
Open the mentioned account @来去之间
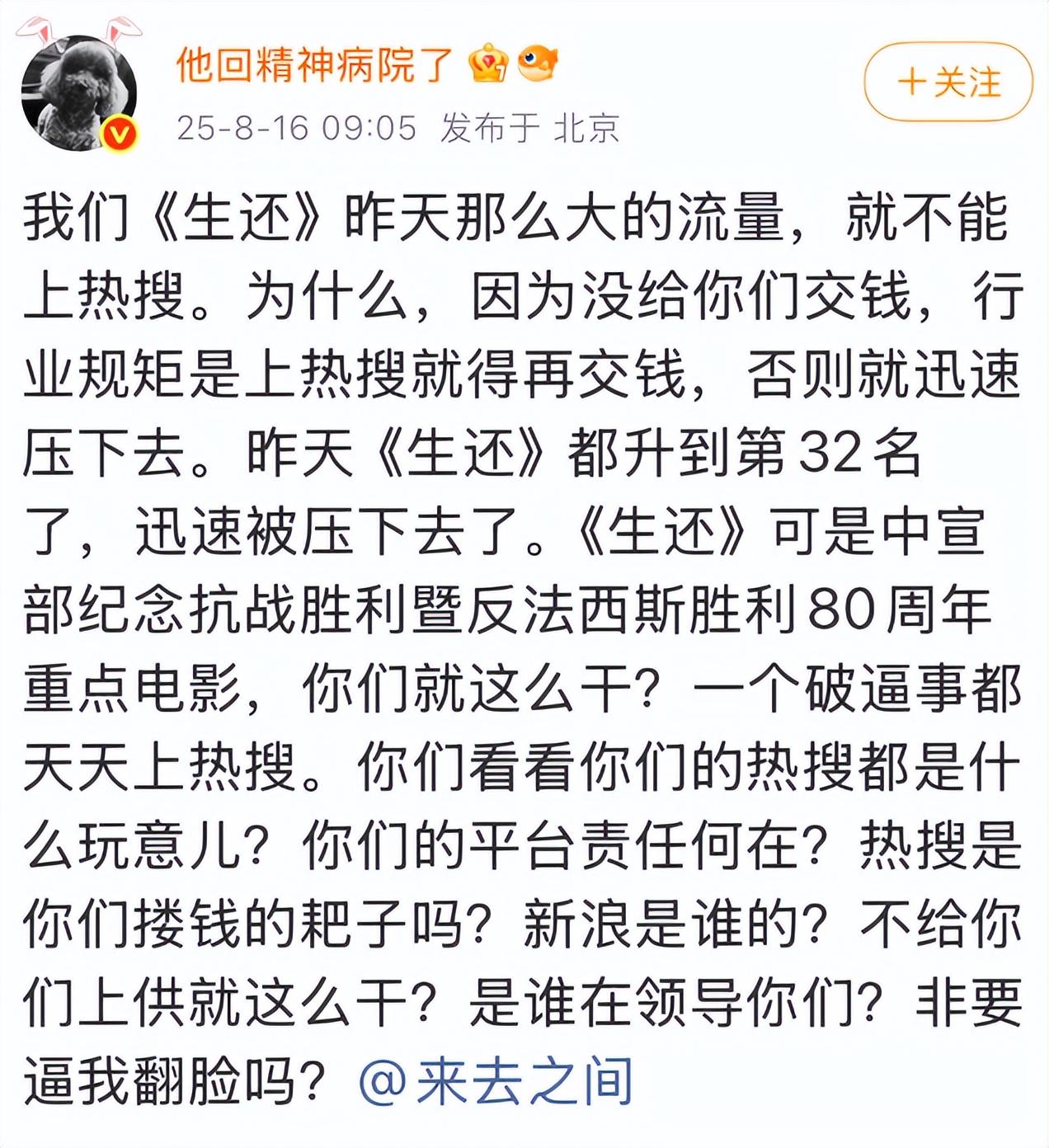496,1081
